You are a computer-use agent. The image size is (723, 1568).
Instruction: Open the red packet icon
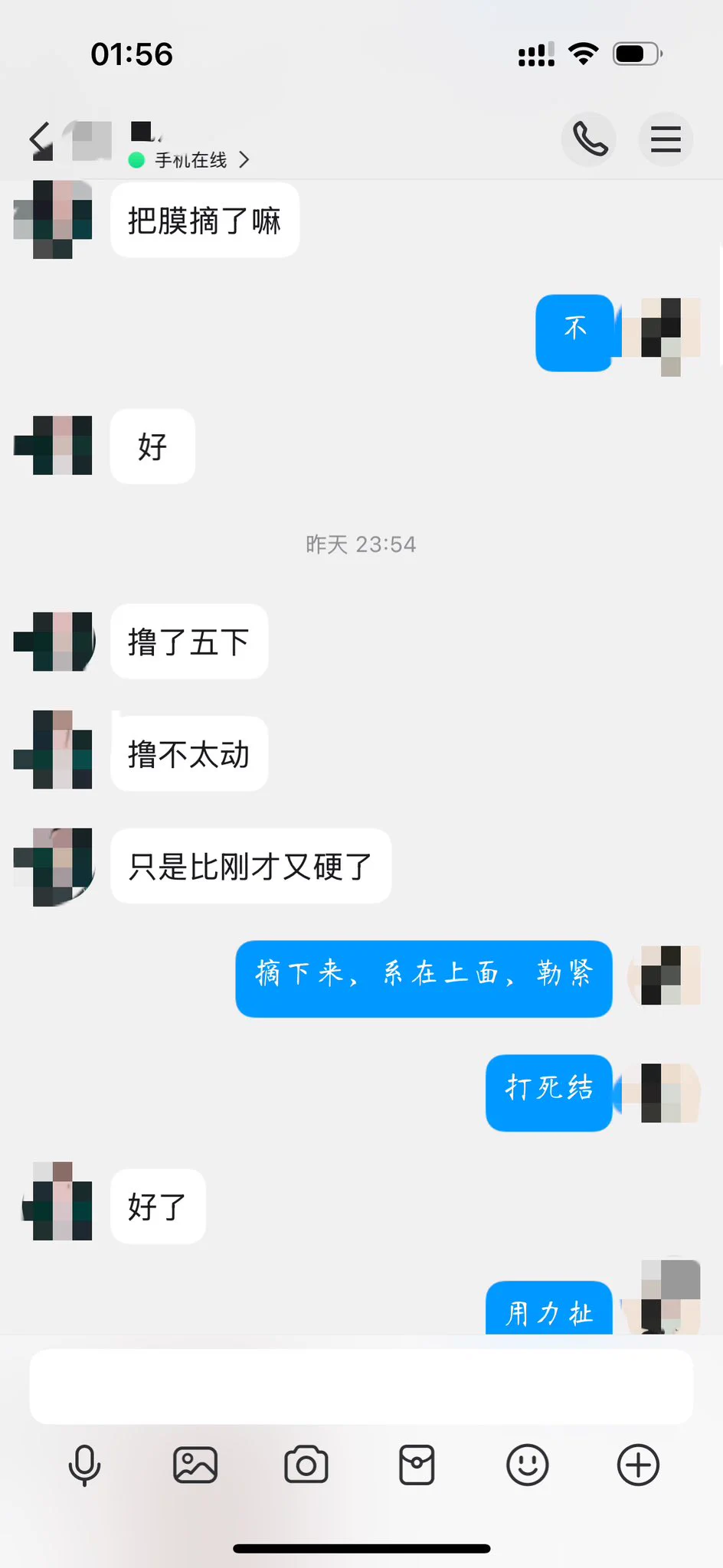417,1465
